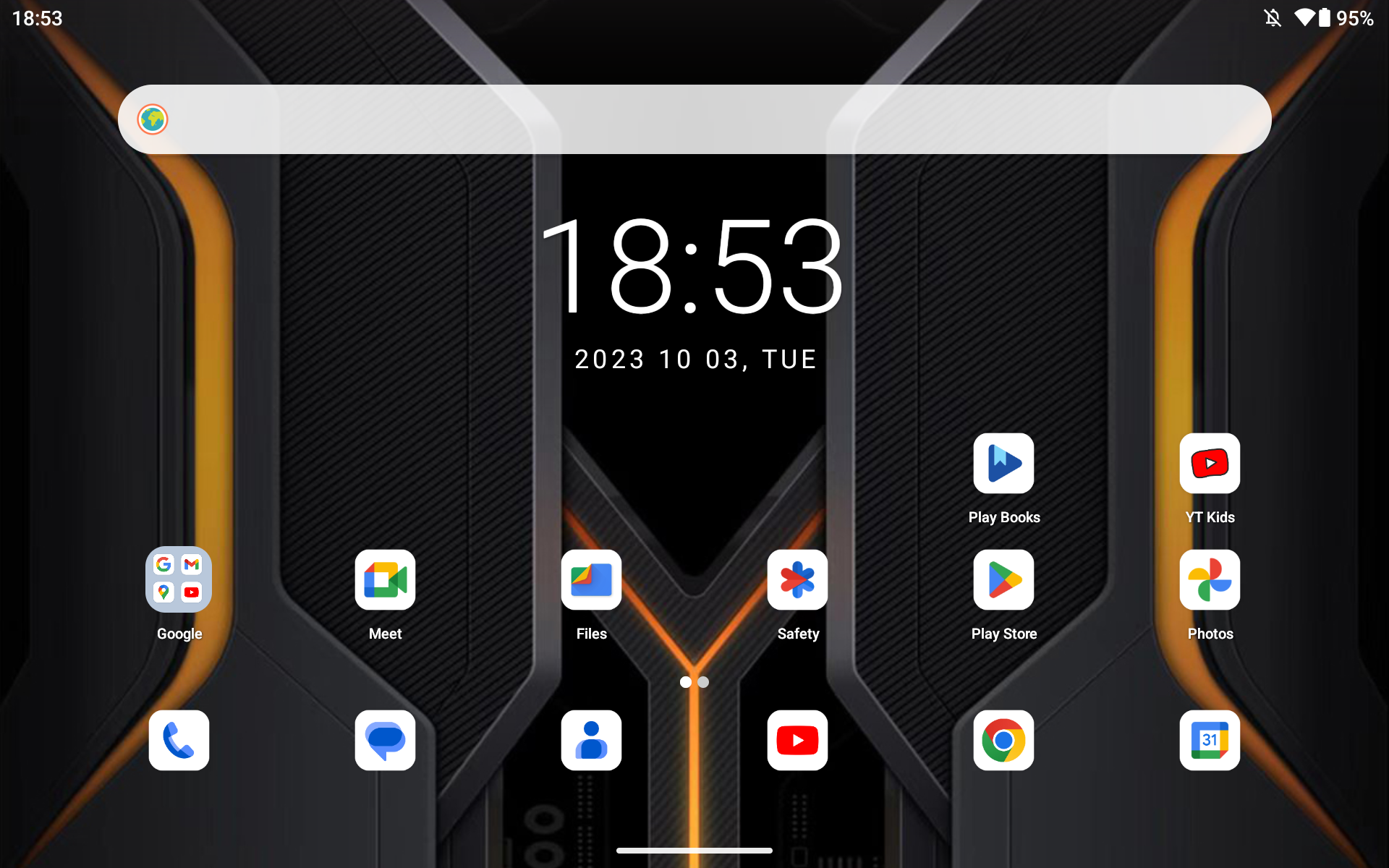Open the Messages app in the dock
This screenshot has height=868, width=1389.
tap(385, 740)
